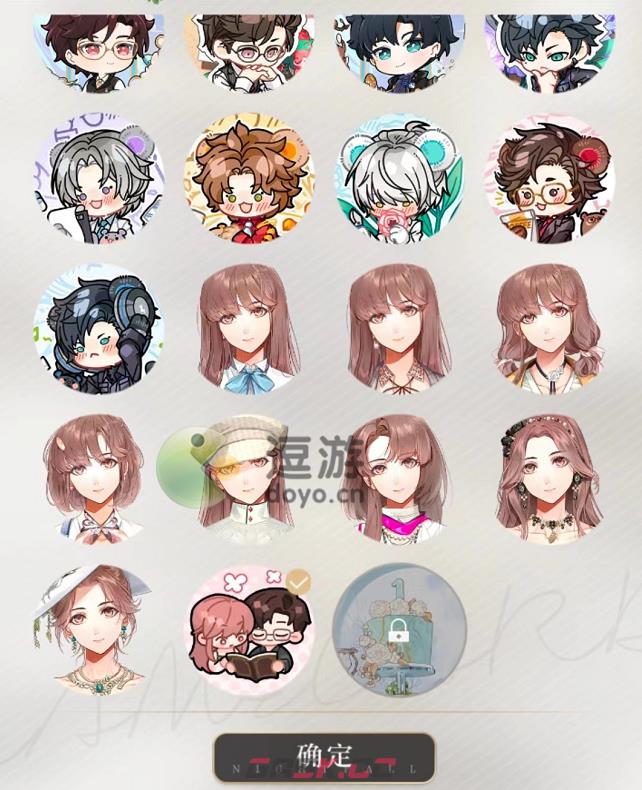Screen dimensions: 642x790
Task: Tap the locked cake avatar
Action: (399, 630)
